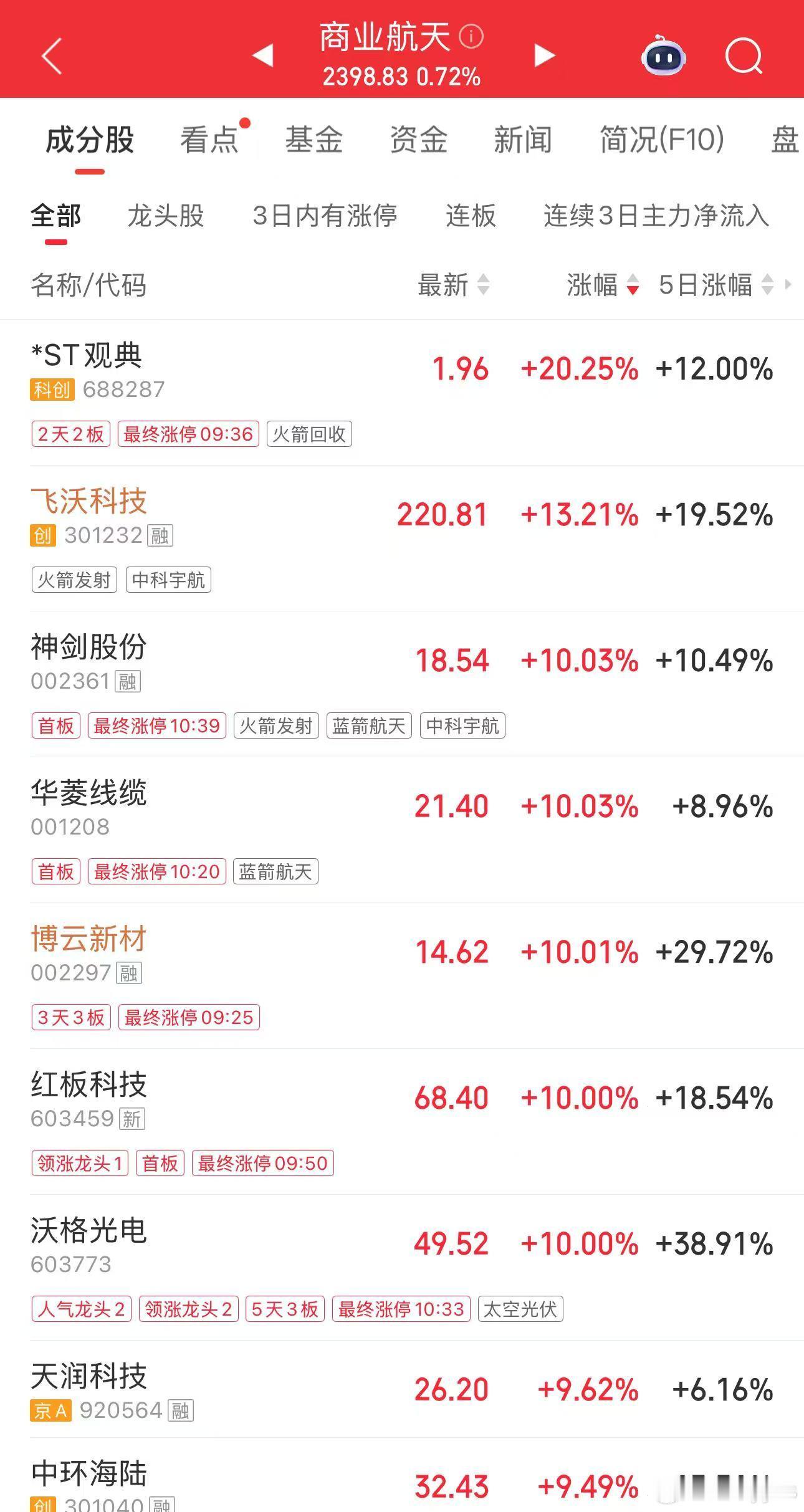This screenshot has width=804, height=1512.
Task: Tap the back arrow to exit sector page
Action: pyautogui.click(x=51, y=56)
